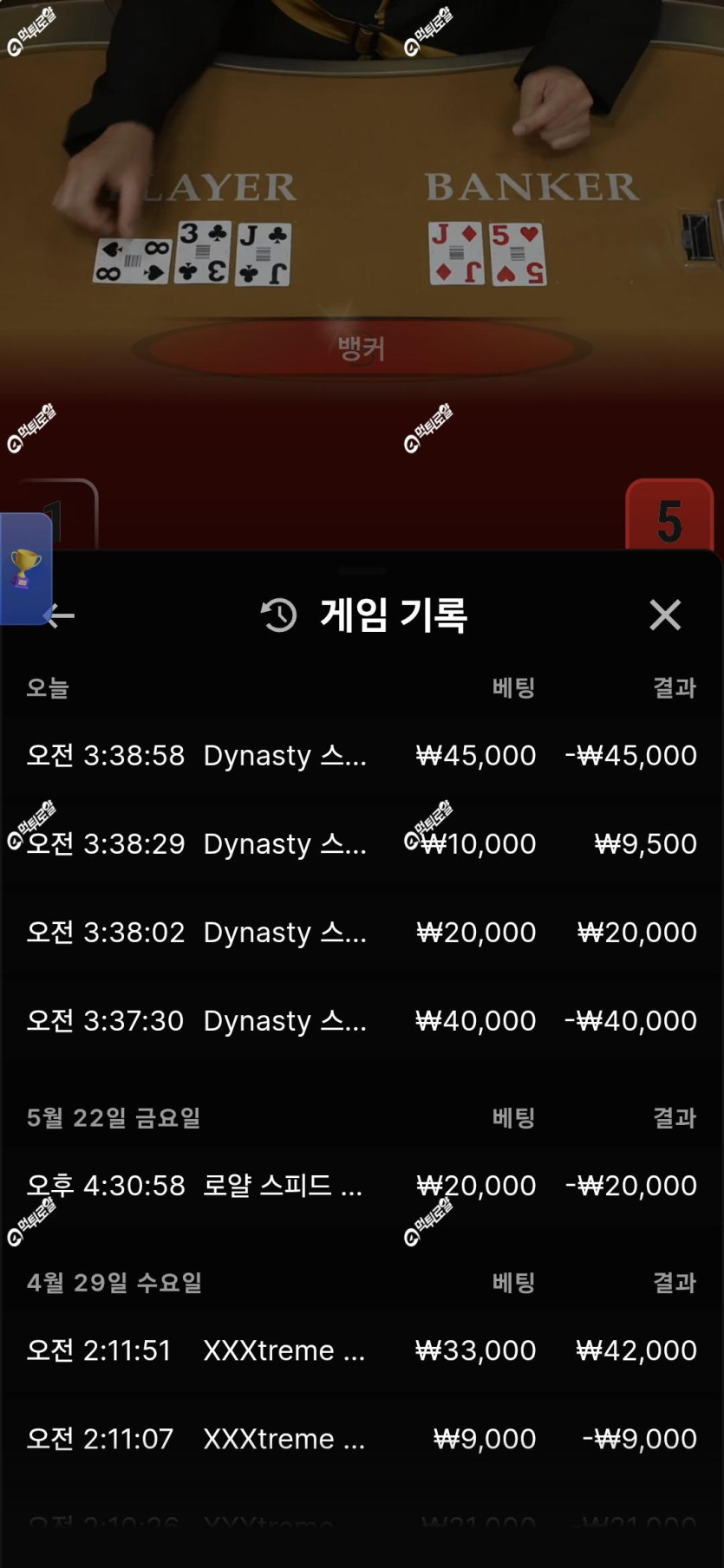
Task: View the 2:11:07 XXXtreme game record
Action: pos(362,1438)
